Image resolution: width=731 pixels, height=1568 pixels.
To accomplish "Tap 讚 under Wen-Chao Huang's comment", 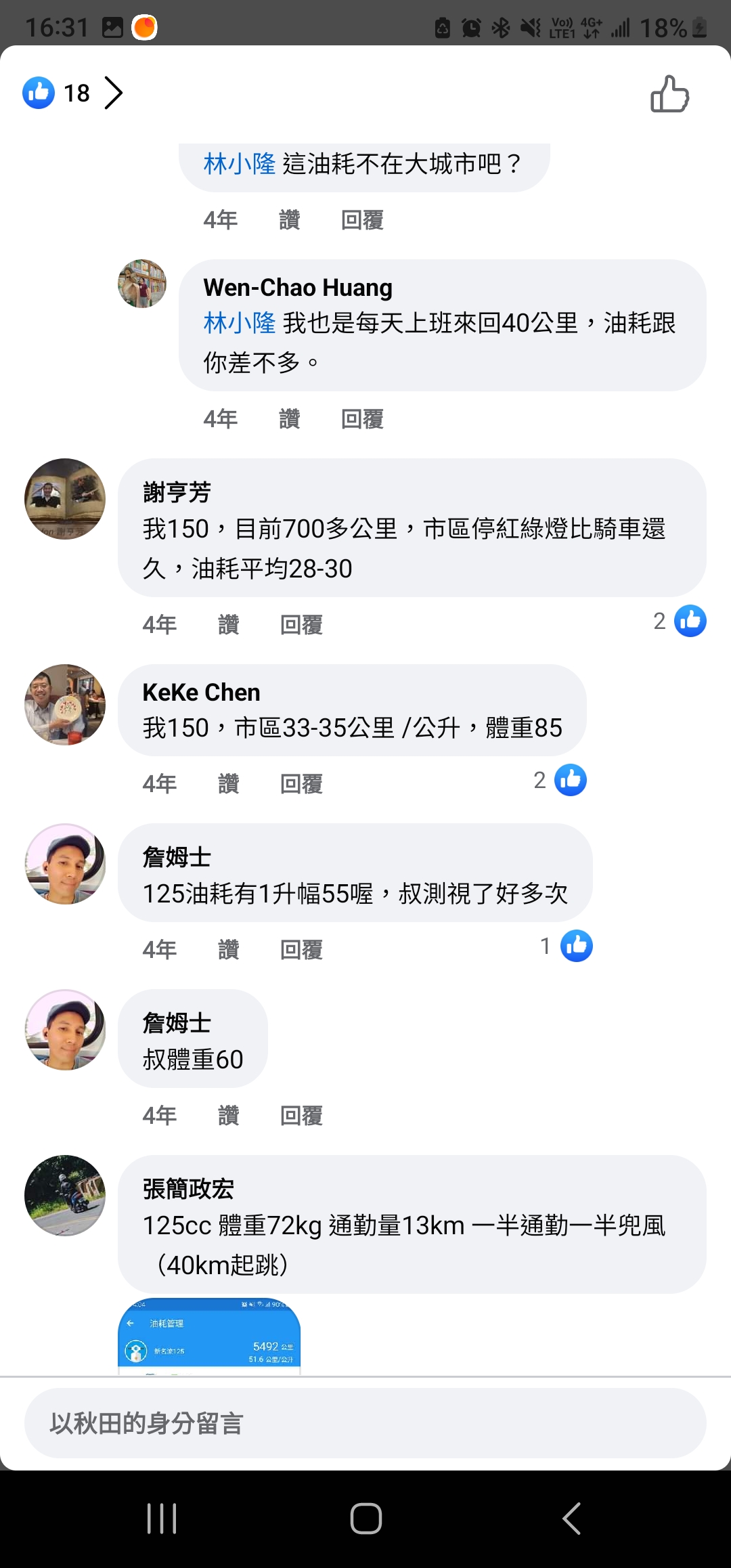I will [289, 419].
